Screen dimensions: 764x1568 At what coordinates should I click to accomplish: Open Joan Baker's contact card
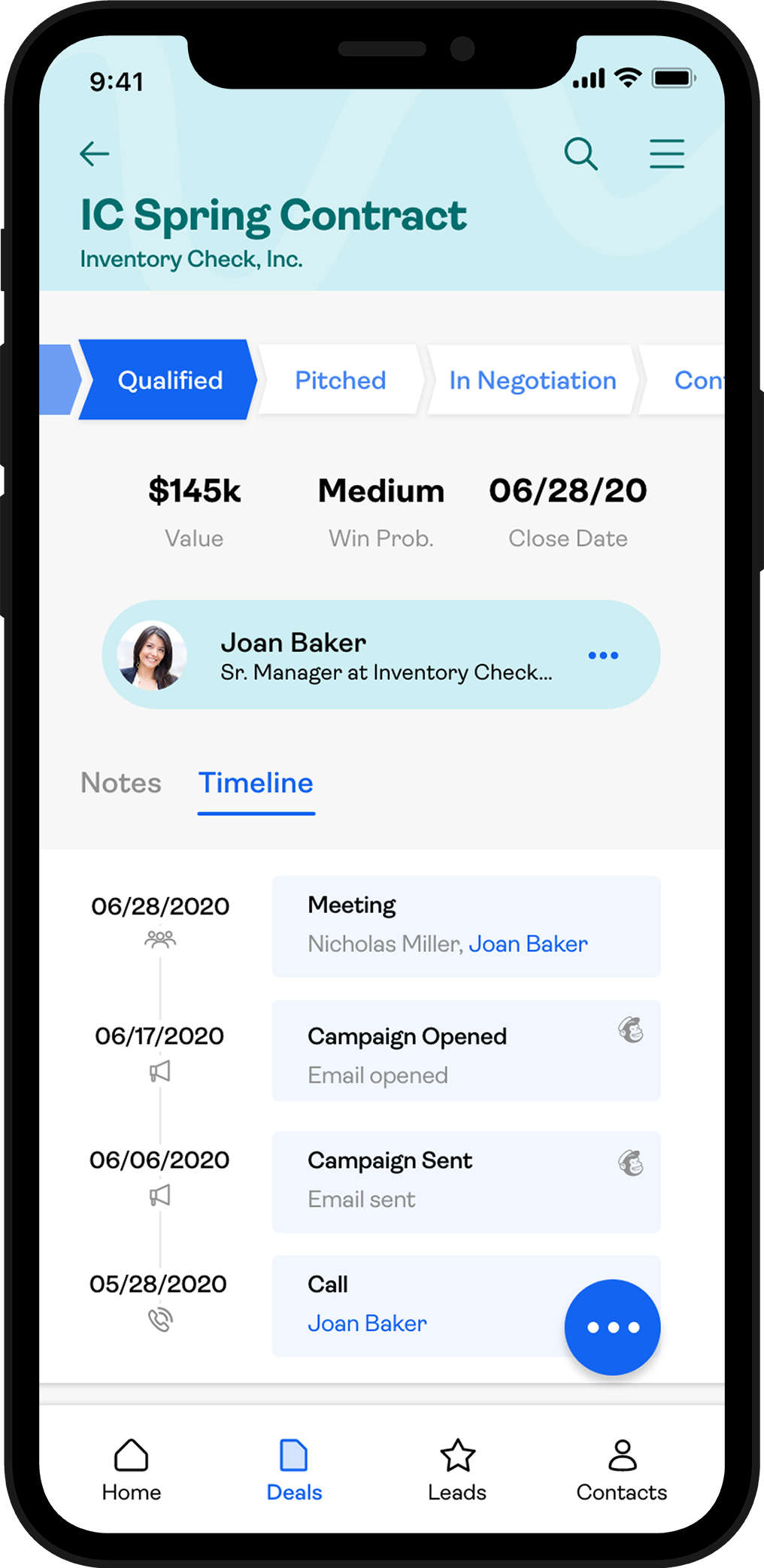tap(381, 654)
